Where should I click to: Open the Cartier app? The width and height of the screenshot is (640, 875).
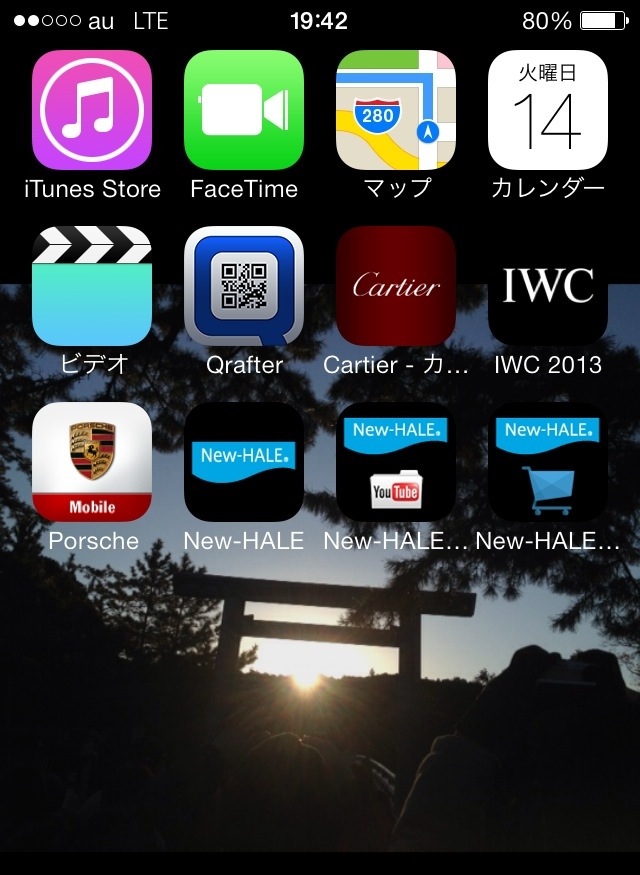coord(396,287)
